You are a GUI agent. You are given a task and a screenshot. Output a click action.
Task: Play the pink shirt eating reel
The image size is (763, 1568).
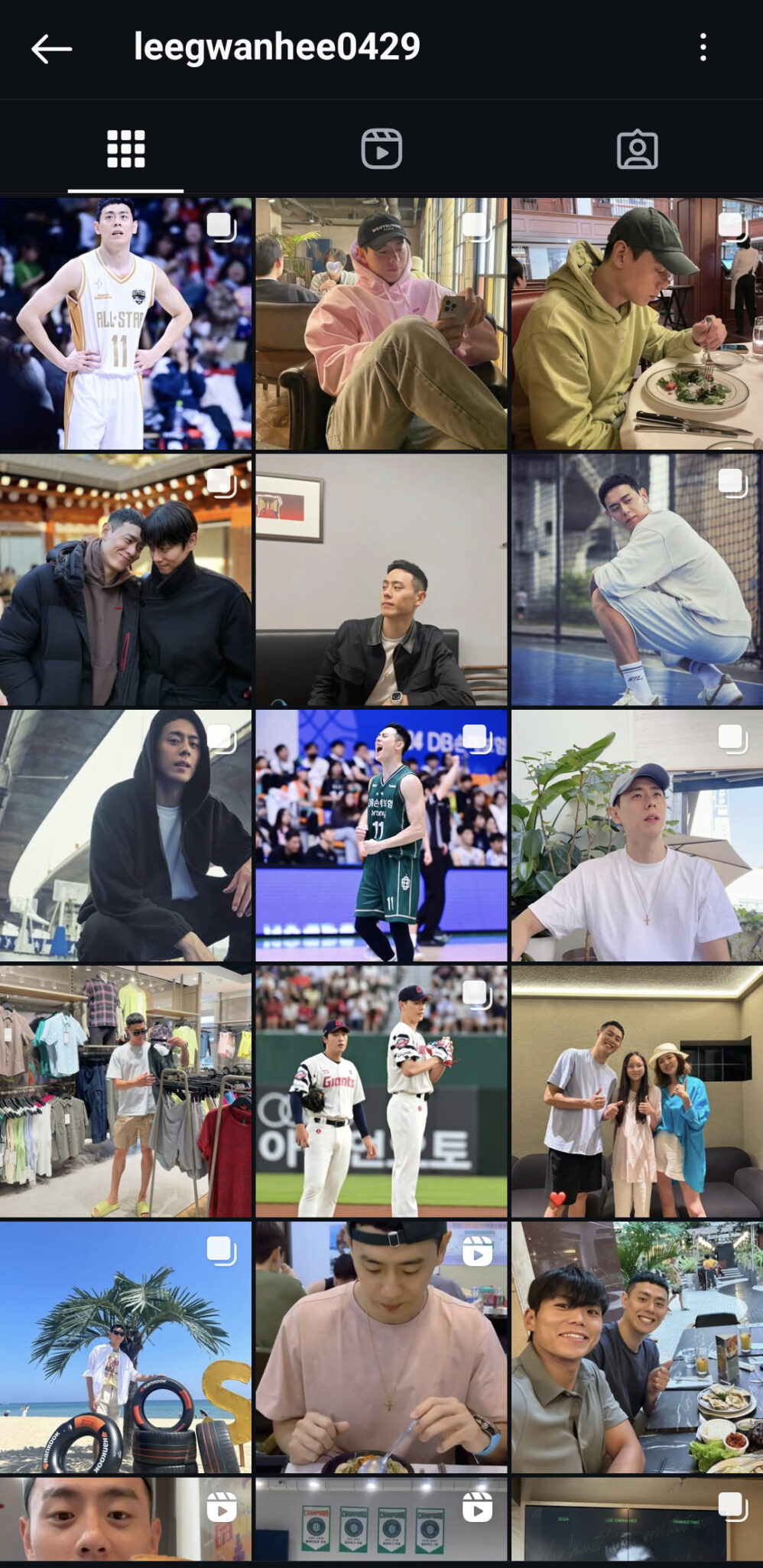click(381, 1347)
